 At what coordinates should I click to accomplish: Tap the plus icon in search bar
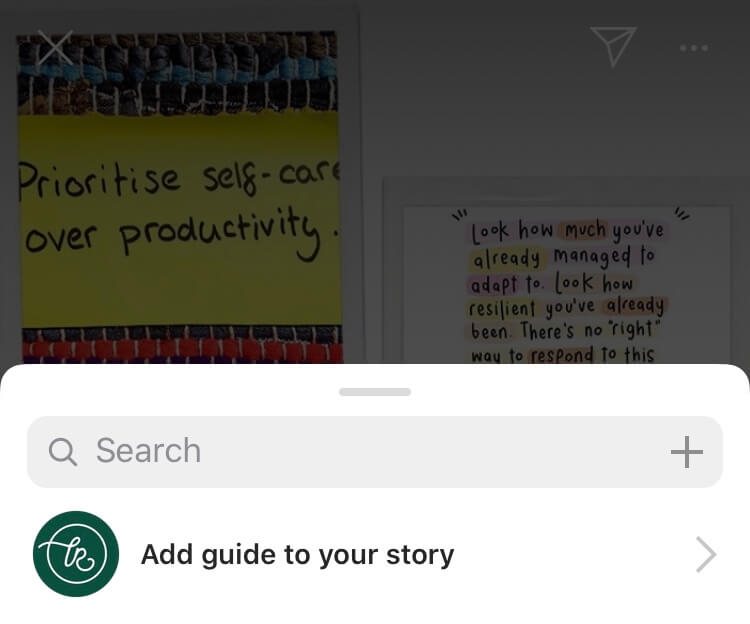[686, 452]
